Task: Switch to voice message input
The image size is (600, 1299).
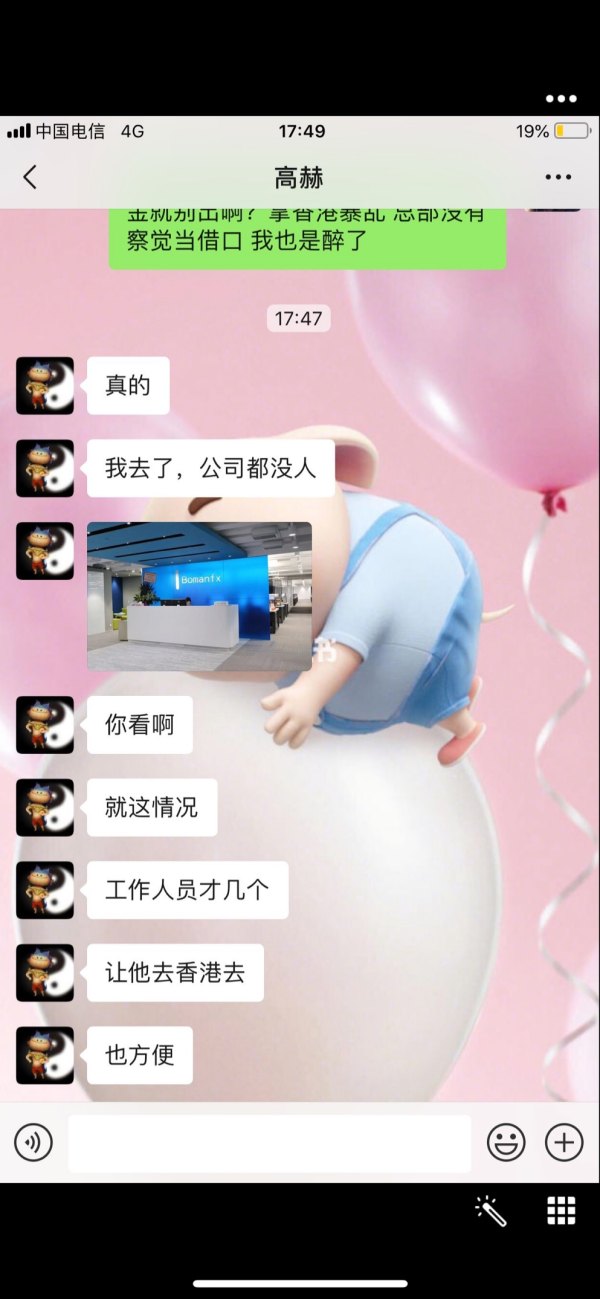Action: [x=33, y=1142]
